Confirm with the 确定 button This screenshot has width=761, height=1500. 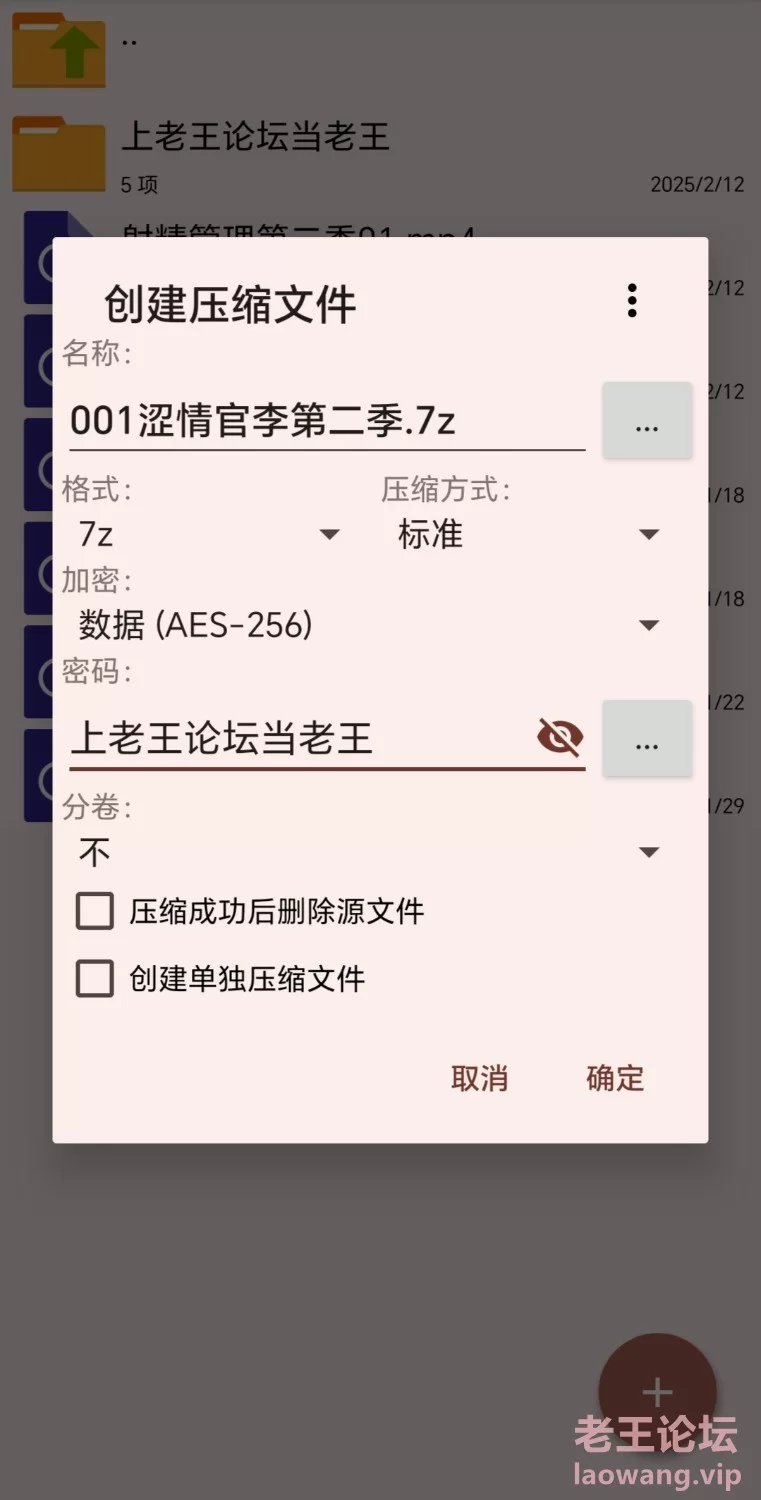tap(615, 1078)
